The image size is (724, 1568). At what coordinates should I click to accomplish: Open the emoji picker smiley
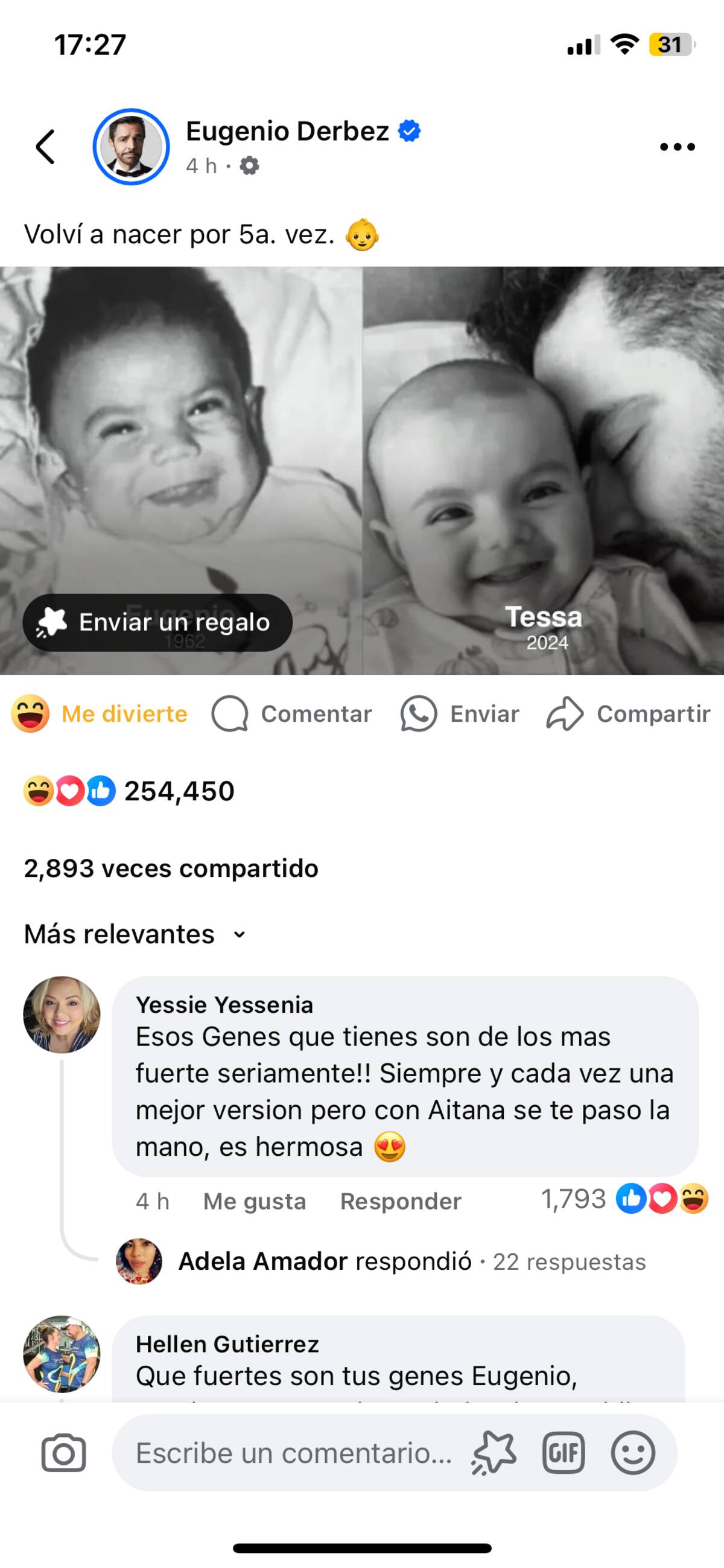pos(633,1453)
